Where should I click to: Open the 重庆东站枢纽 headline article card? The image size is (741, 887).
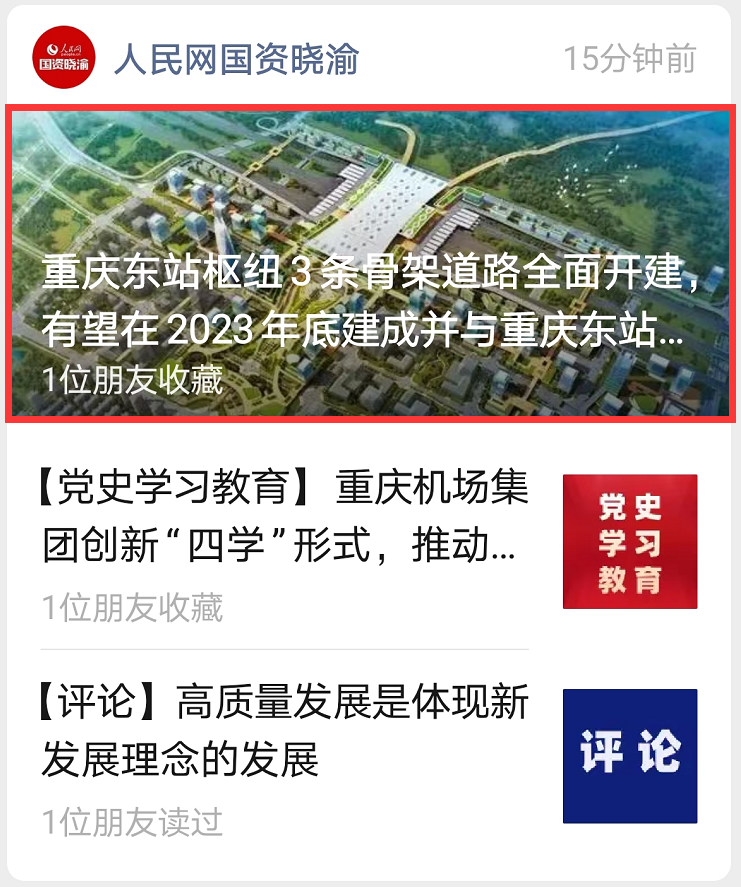370,264
